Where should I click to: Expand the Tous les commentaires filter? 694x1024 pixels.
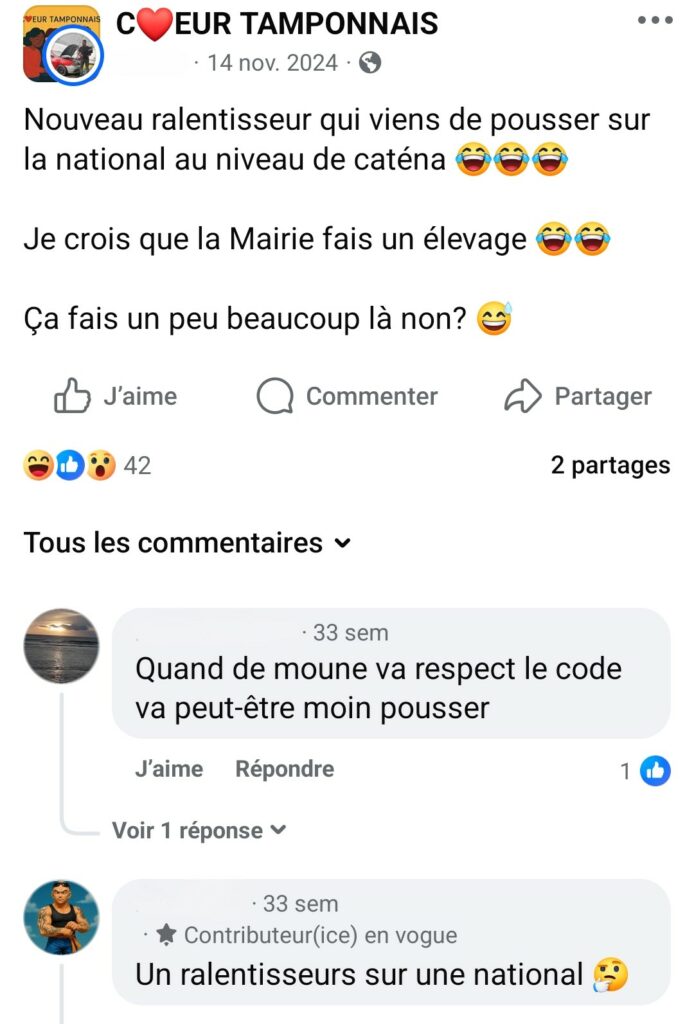(188, 543)
